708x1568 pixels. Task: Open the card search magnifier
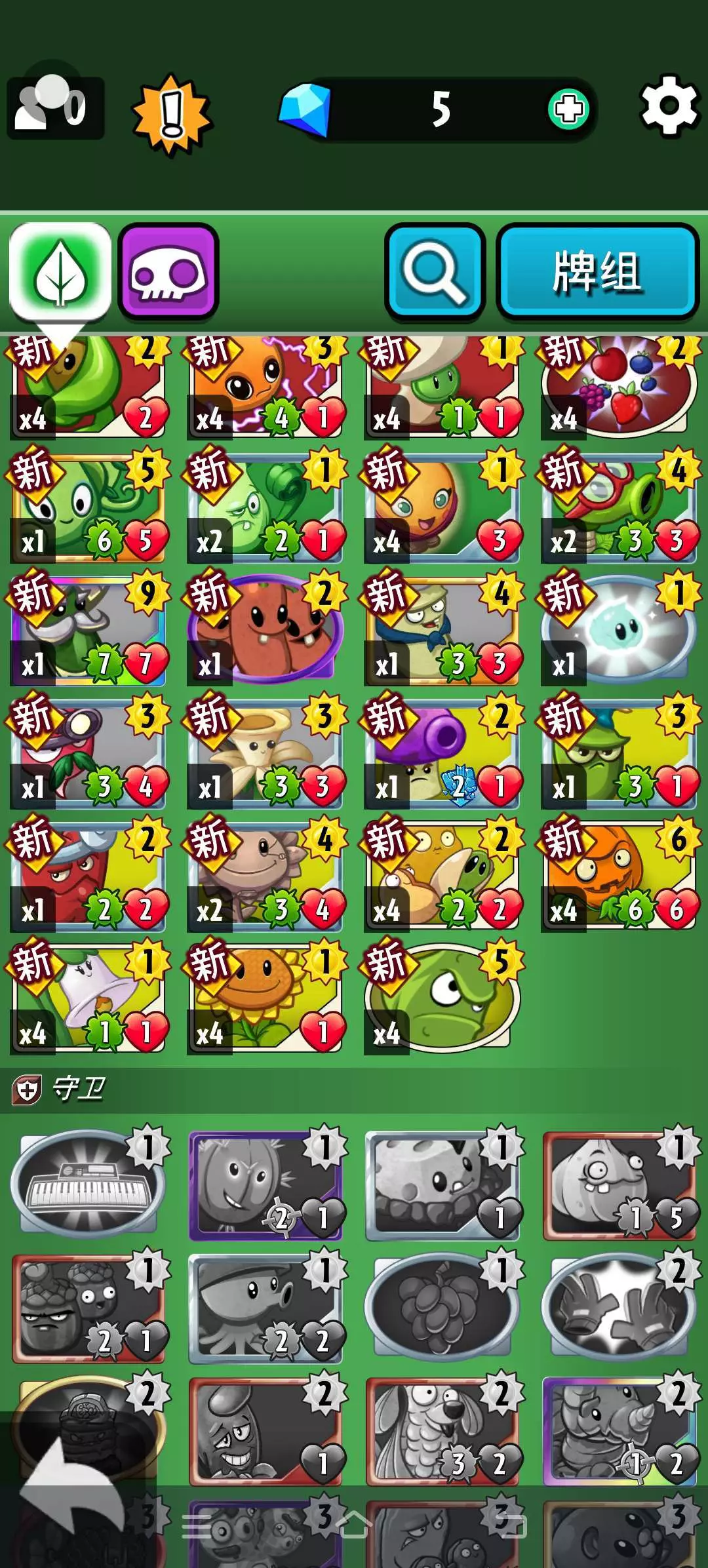pos(435,271)
